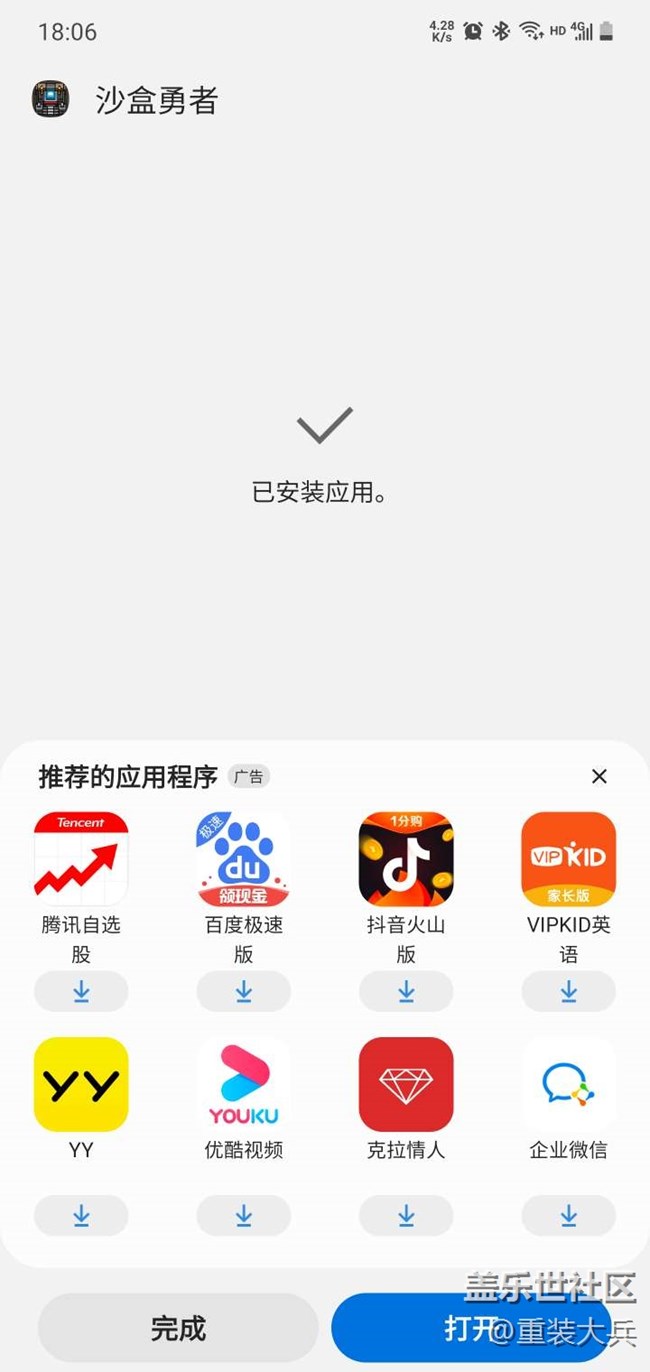
Task: Download the YY app
Action: point(81,1215)
